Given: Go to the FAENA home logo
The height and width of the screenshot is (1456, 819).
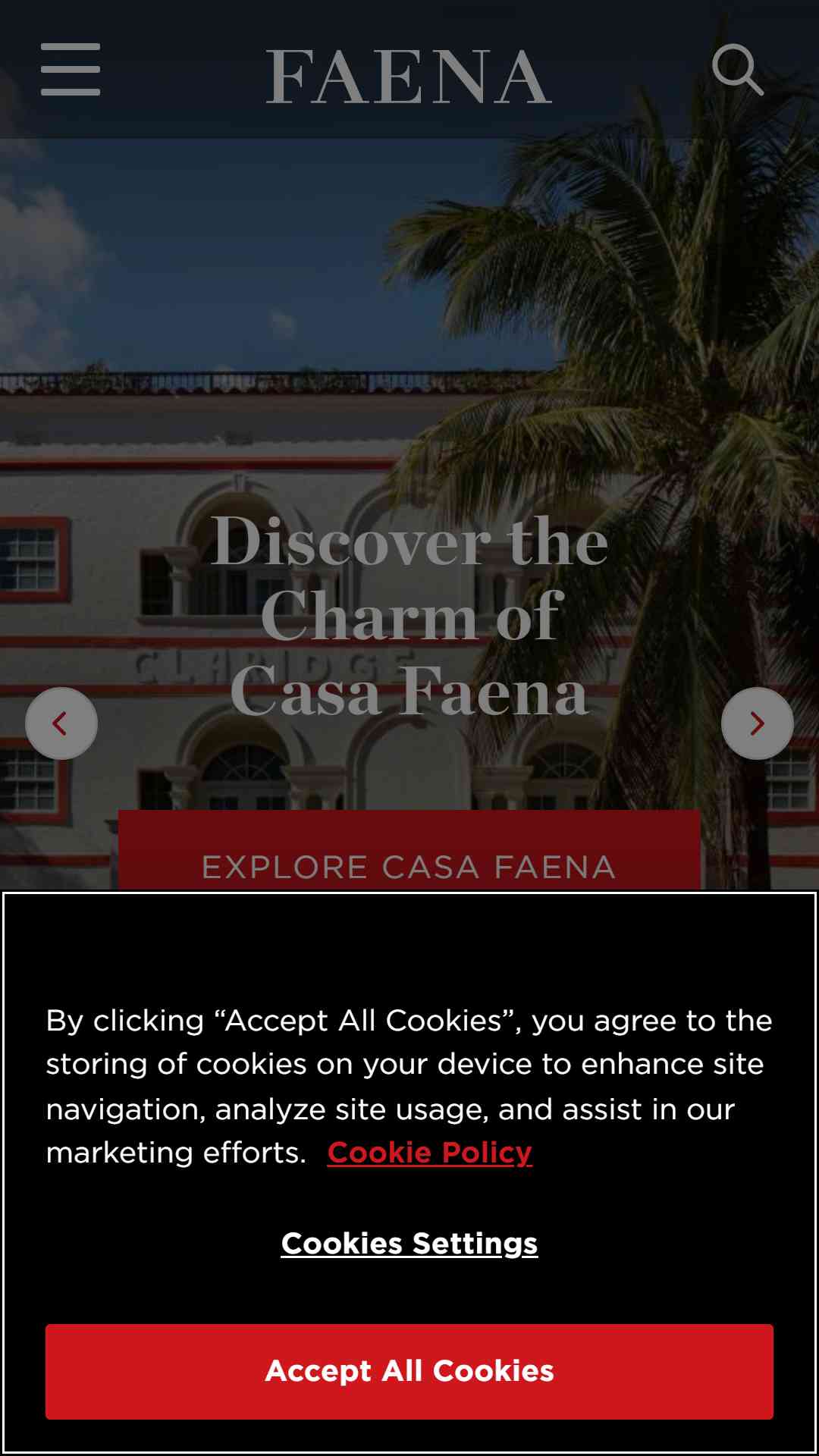Looking at the screenshot, I should coord(409,77).
